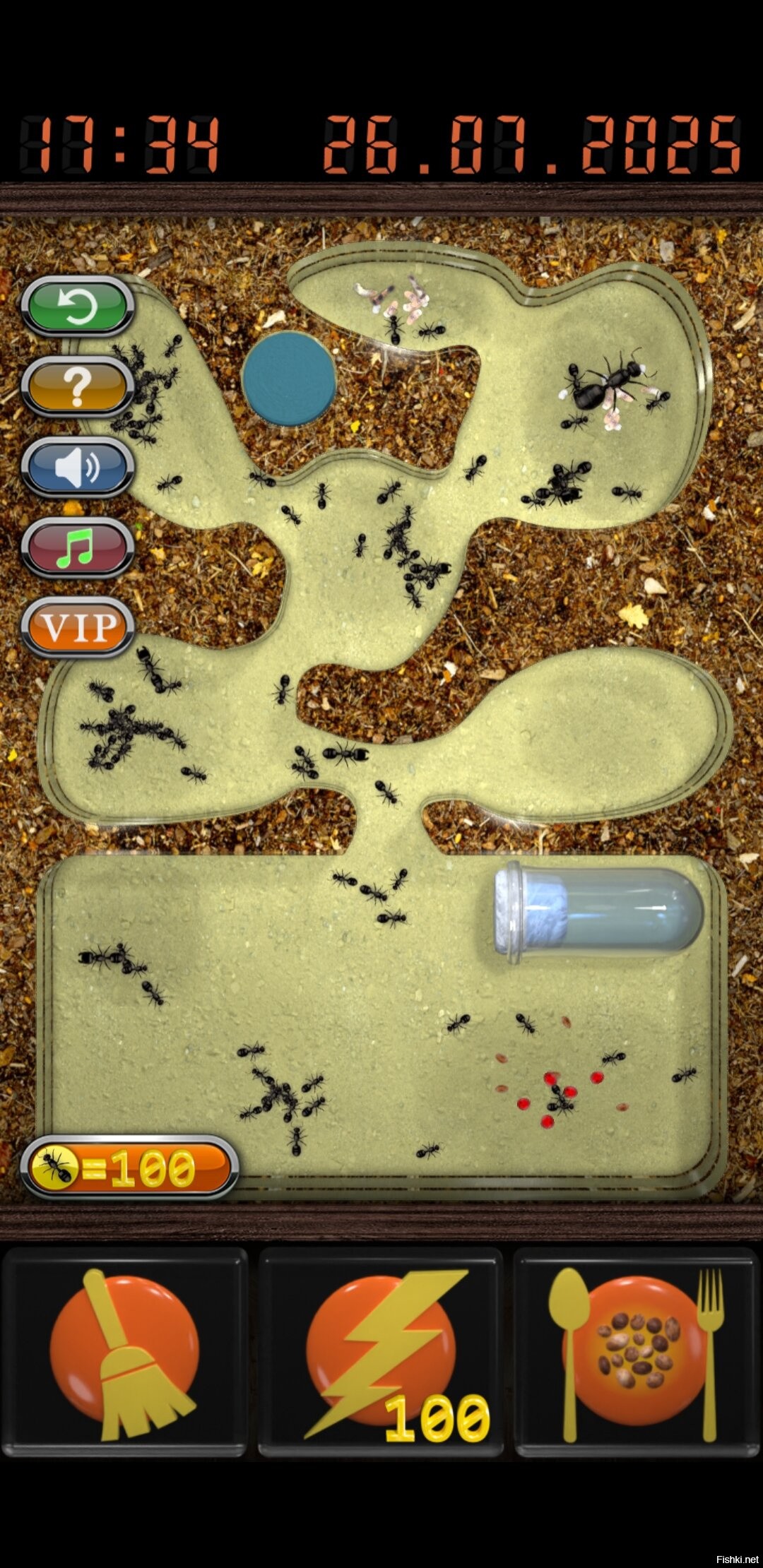The width and height of the screenshot is (763, 1568).
Task: Toggle music with the green note button
Action: 78,547
